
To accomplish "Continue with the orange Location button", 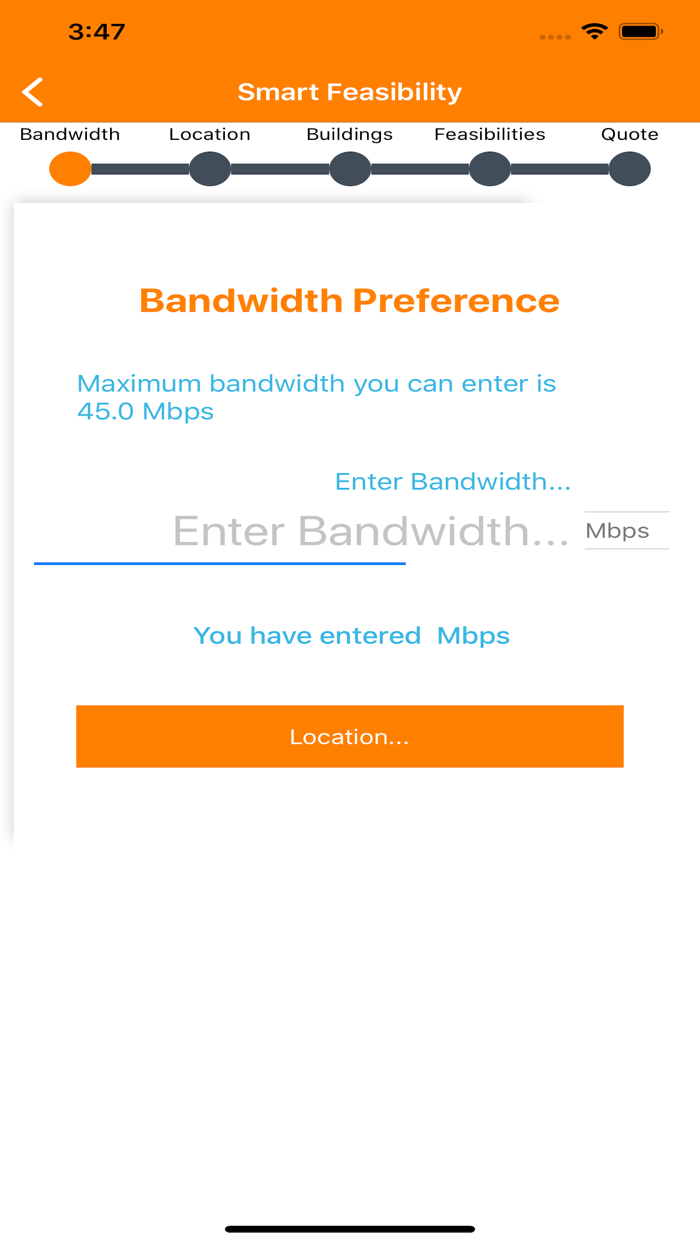I will pyautogui.click(x=350, y=737).
